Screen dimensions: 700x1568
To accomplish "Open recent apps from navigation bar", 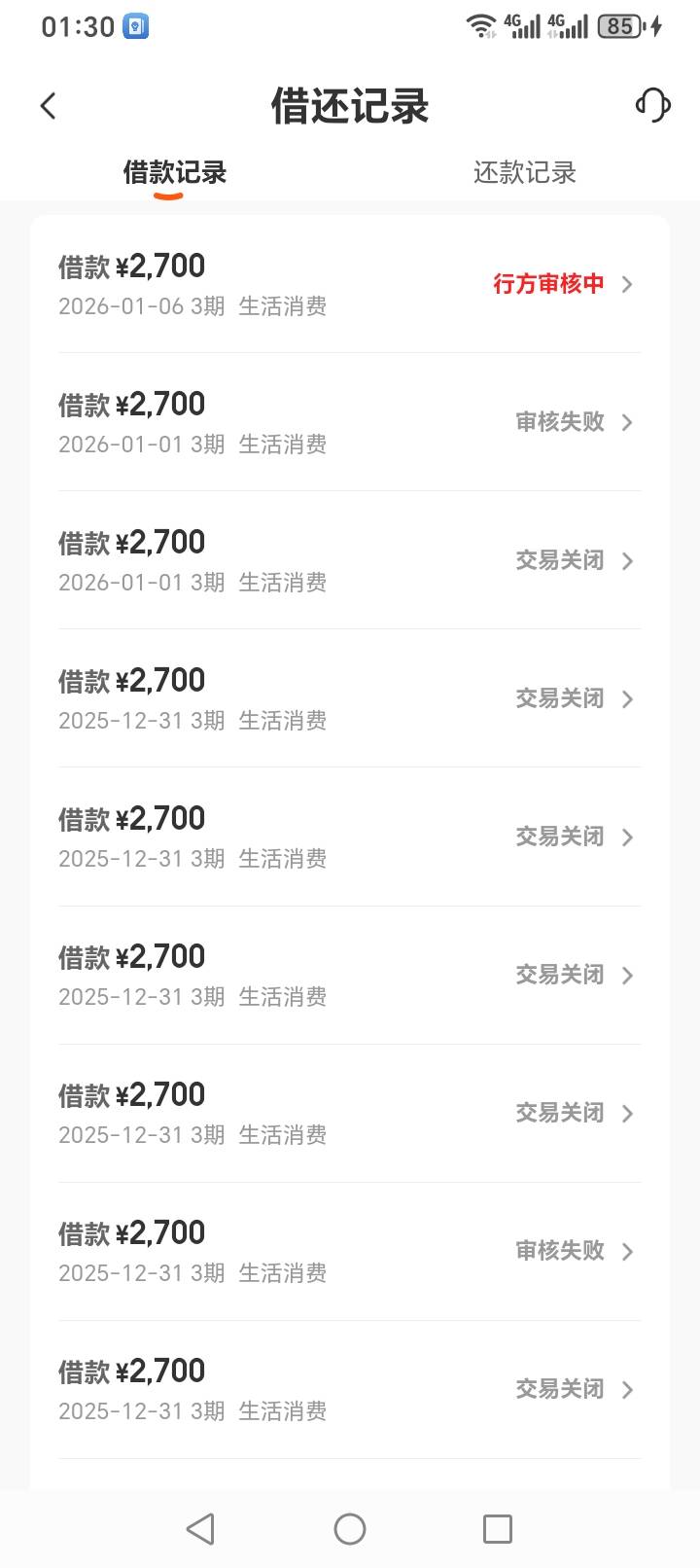I will (498, 1529).
